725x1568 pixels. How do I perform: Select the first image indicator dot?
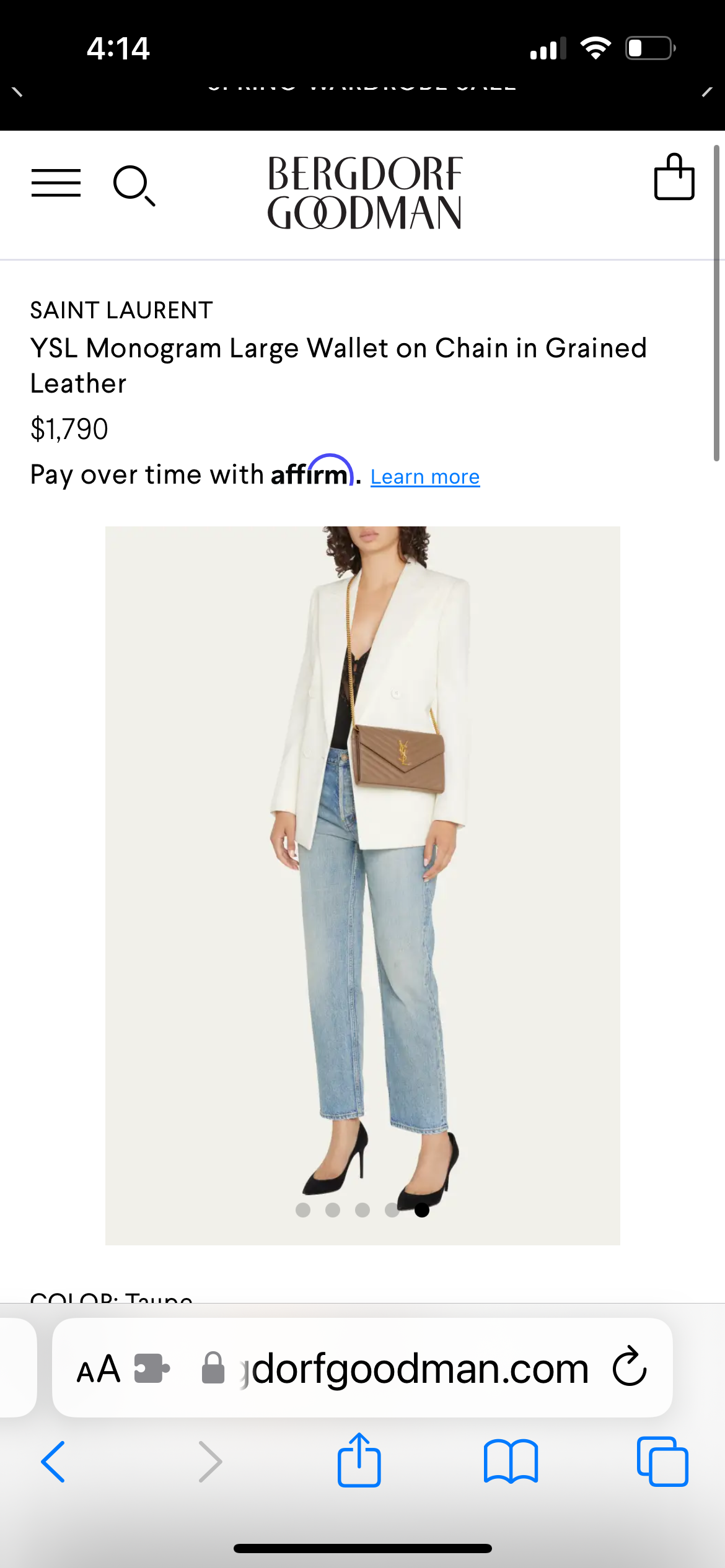(303, 1210)
